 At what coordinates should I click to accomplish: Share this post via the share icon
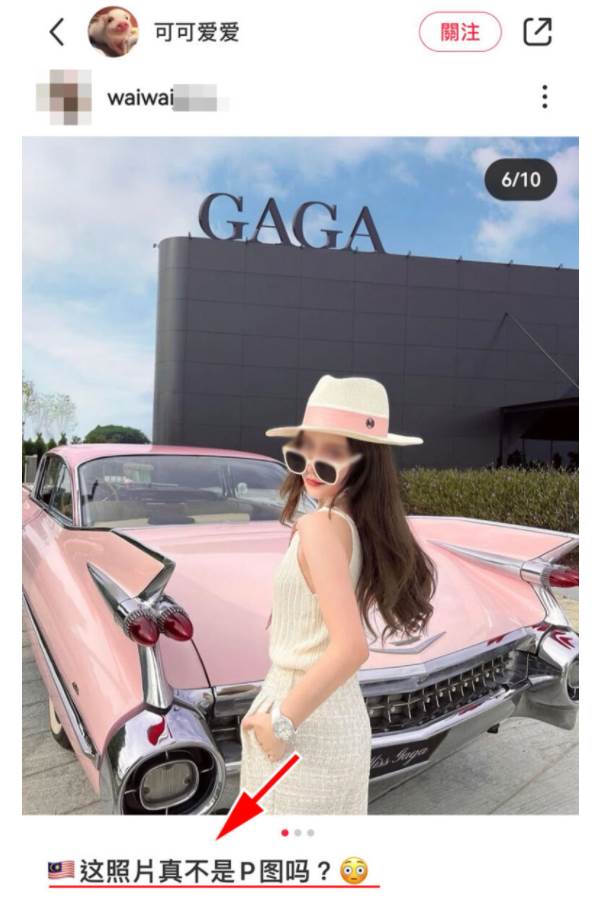click(x=537, y=32)
